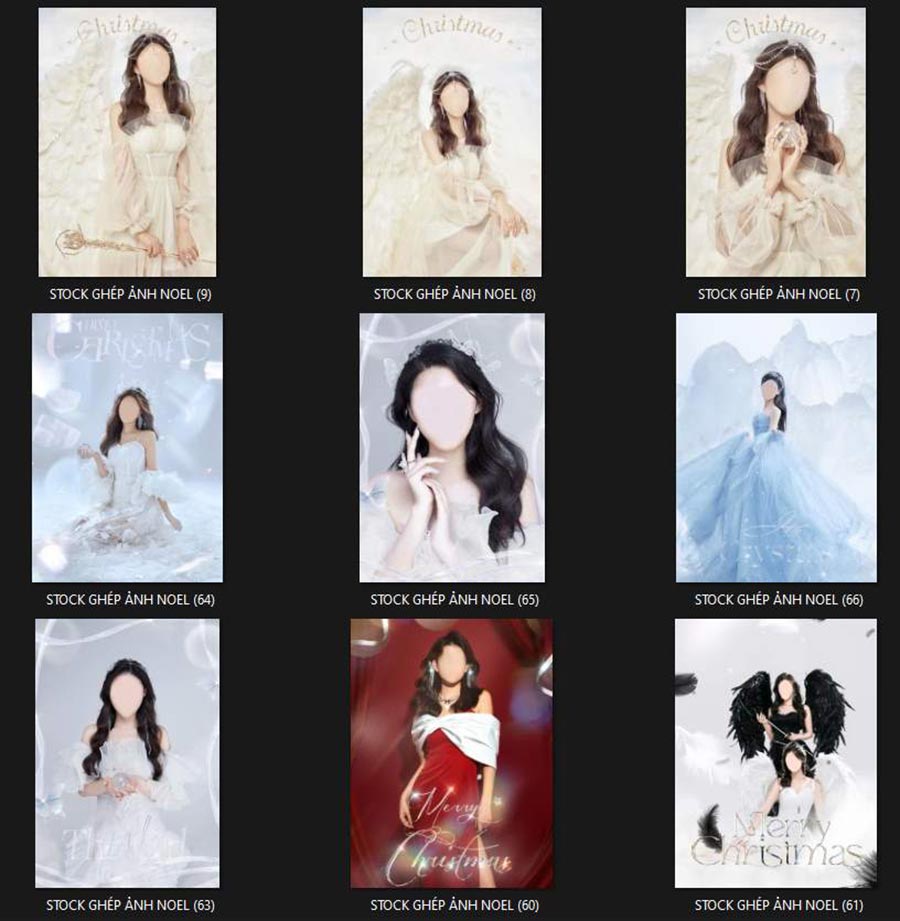Select the blue gown file NOEL (66)
Screen dimensions: 900x921
pyautogui.click(x=776, y=447)
